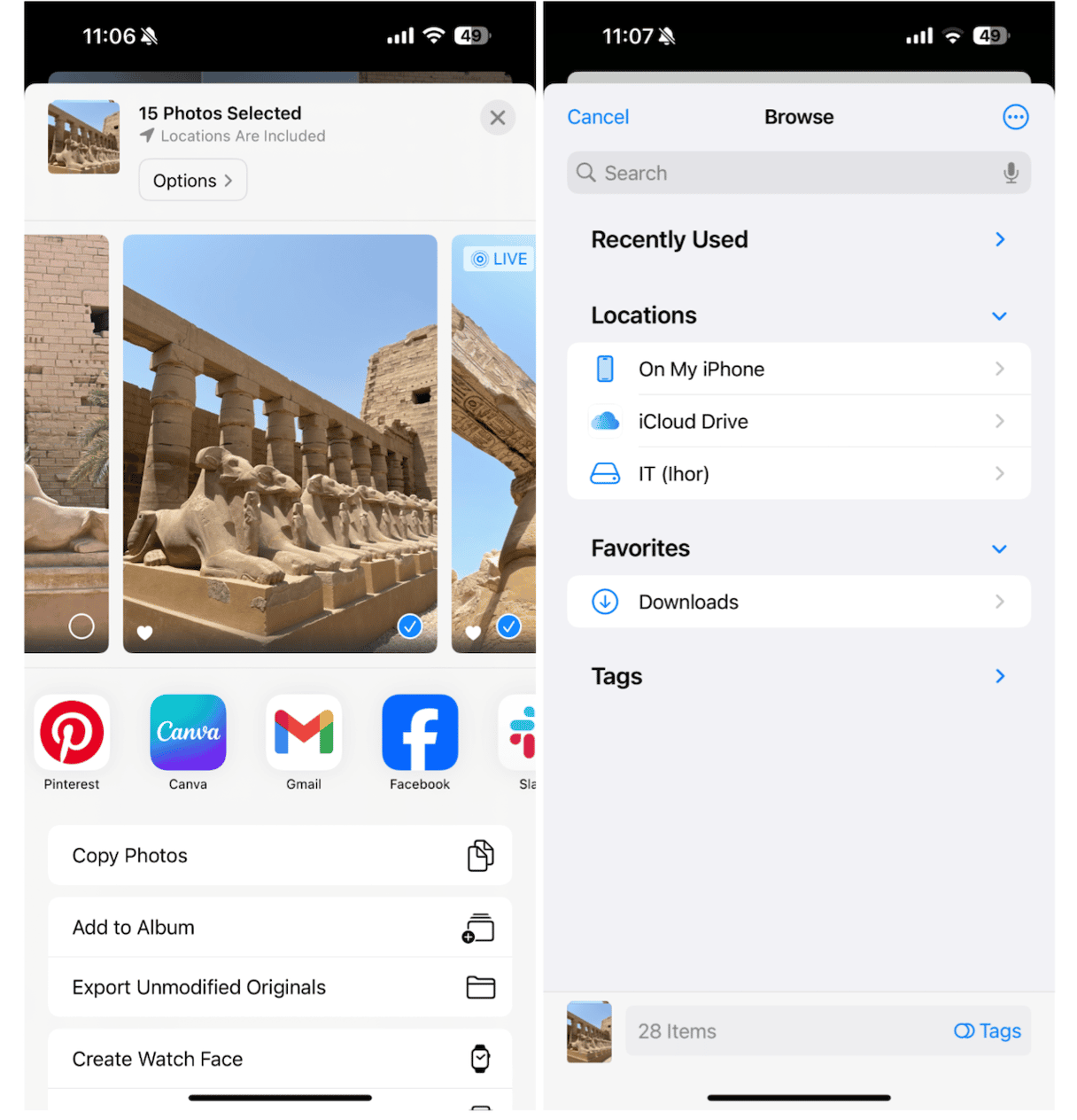Choose Create Watch Face
Screen dimensions: 1077x1120
click(x=280, y=1059)
